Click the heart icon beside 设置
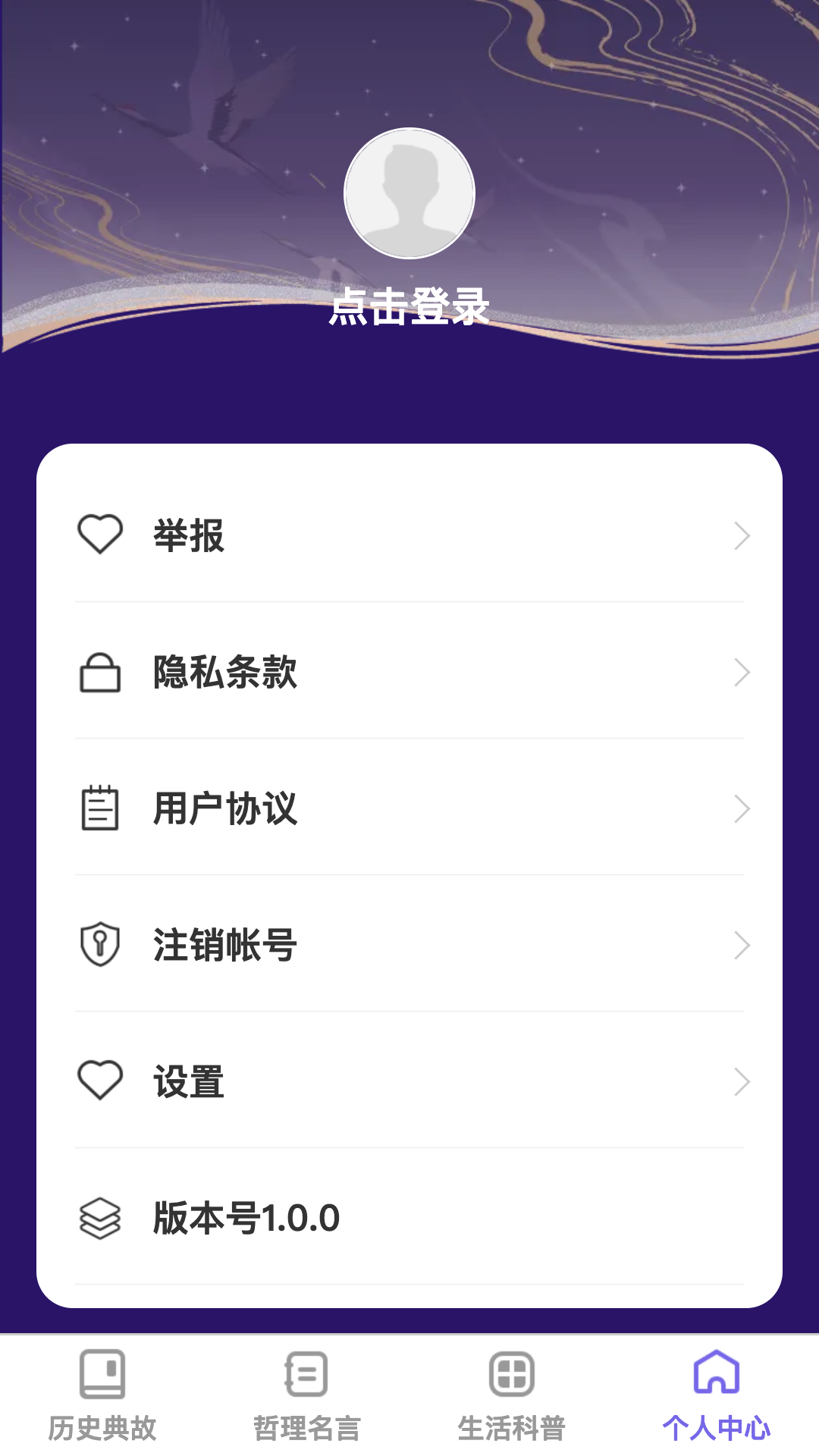The image size is (819, 1456). click(x=101, y=1081)
